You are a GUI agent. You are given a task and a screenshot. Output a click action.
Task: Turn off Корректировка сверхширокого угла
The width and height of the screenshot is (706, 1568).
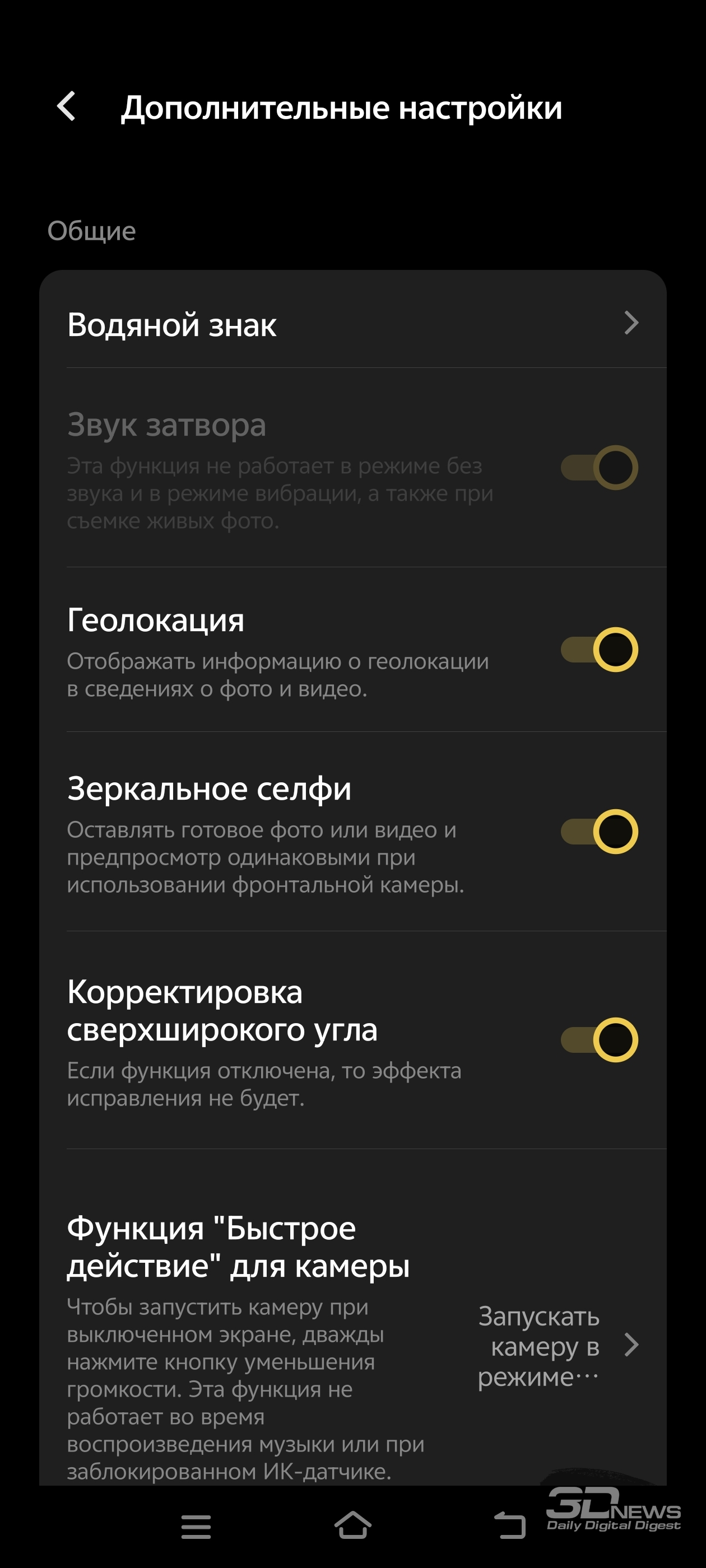tap(600, 1039)
